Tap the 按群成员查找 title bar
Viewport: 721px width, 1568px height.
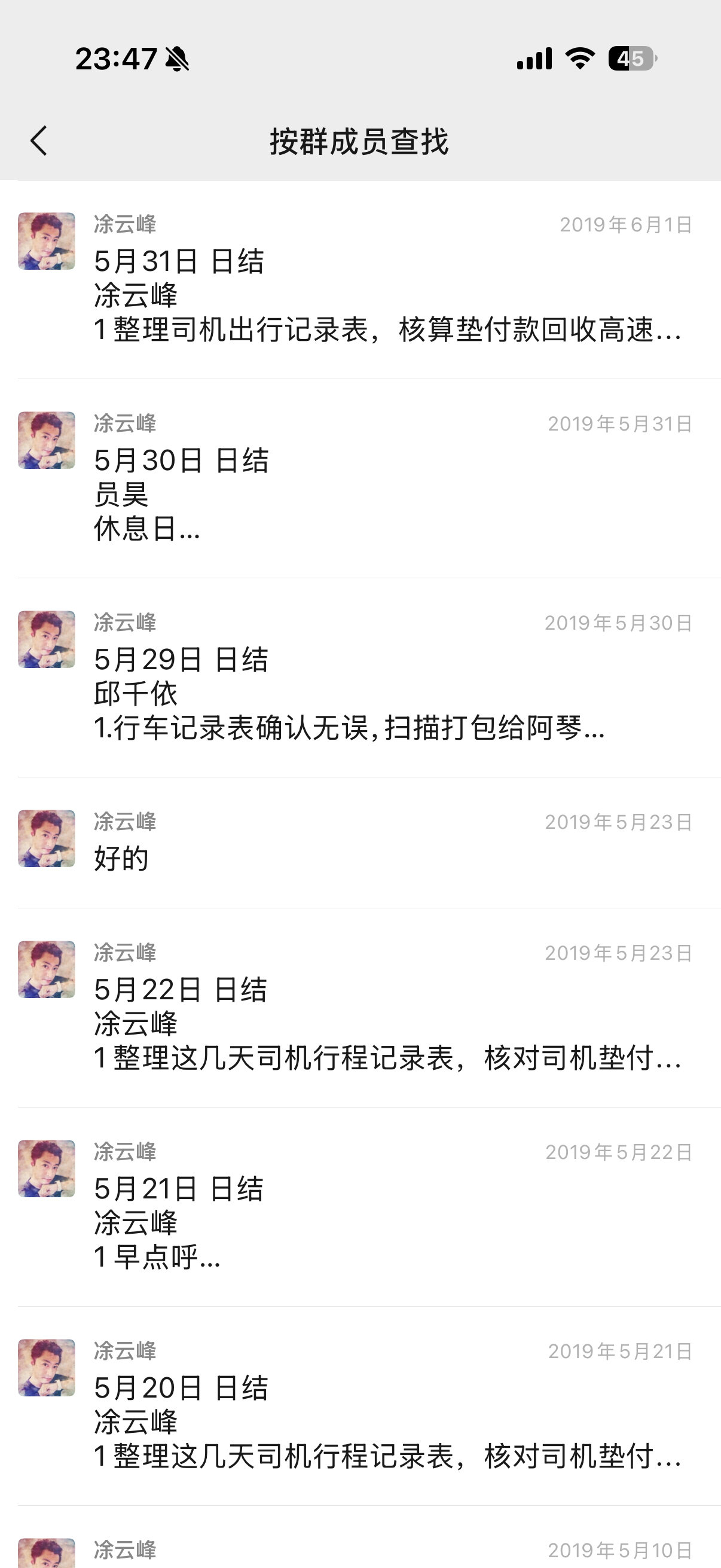pyautogui.click(x=360, y=141)
